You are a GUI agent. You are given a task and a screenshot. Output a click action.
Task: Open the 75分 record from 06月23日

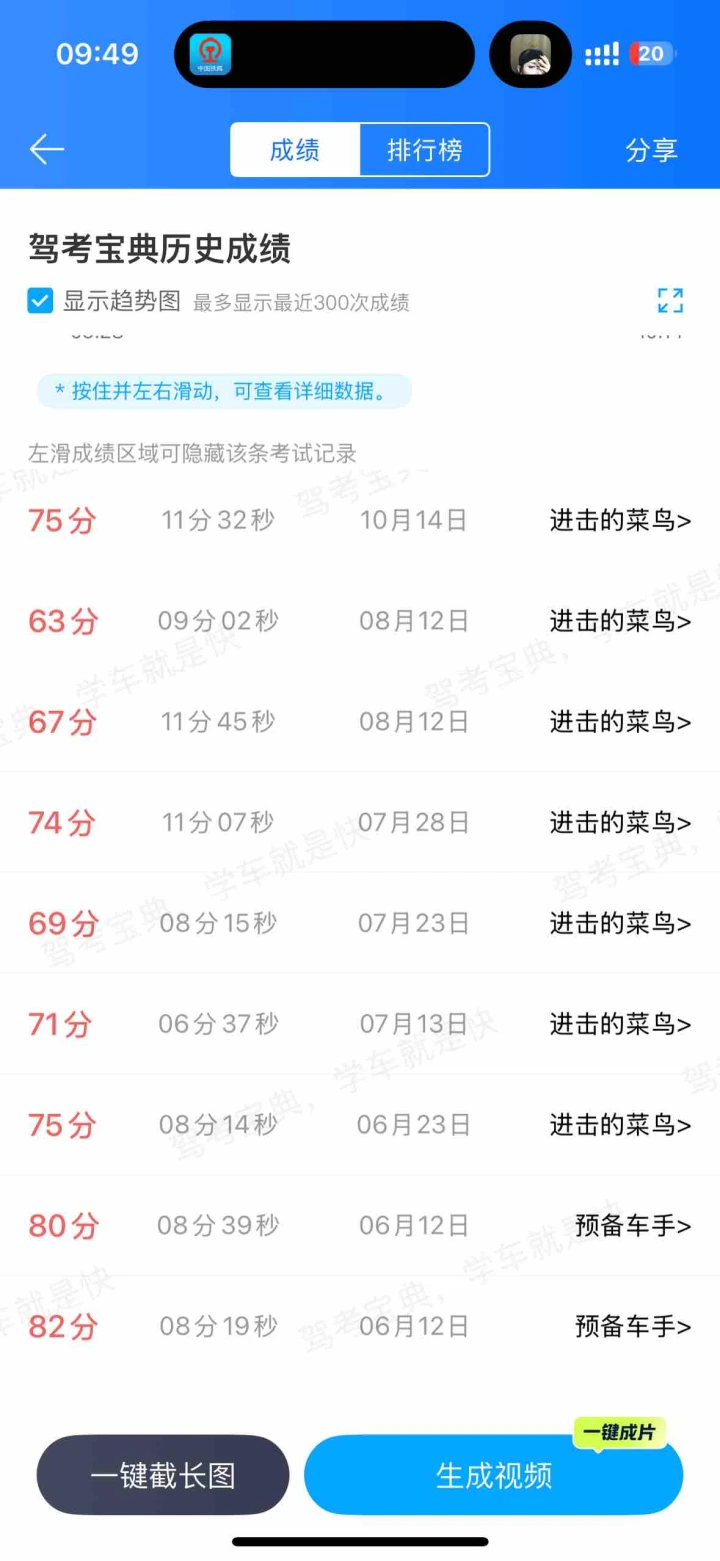(x=620, y=1125)
